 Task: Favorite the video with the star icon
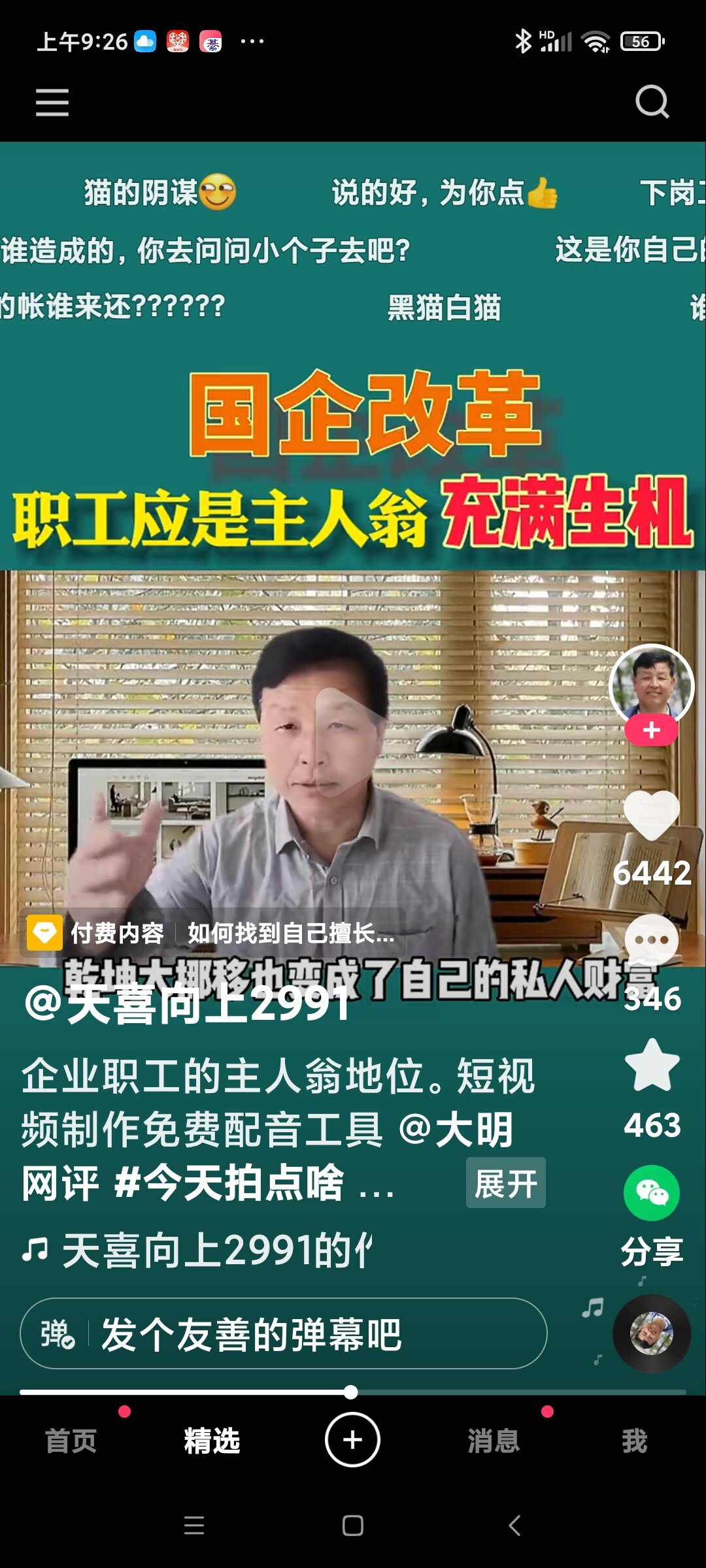[x=652, y=1066]
